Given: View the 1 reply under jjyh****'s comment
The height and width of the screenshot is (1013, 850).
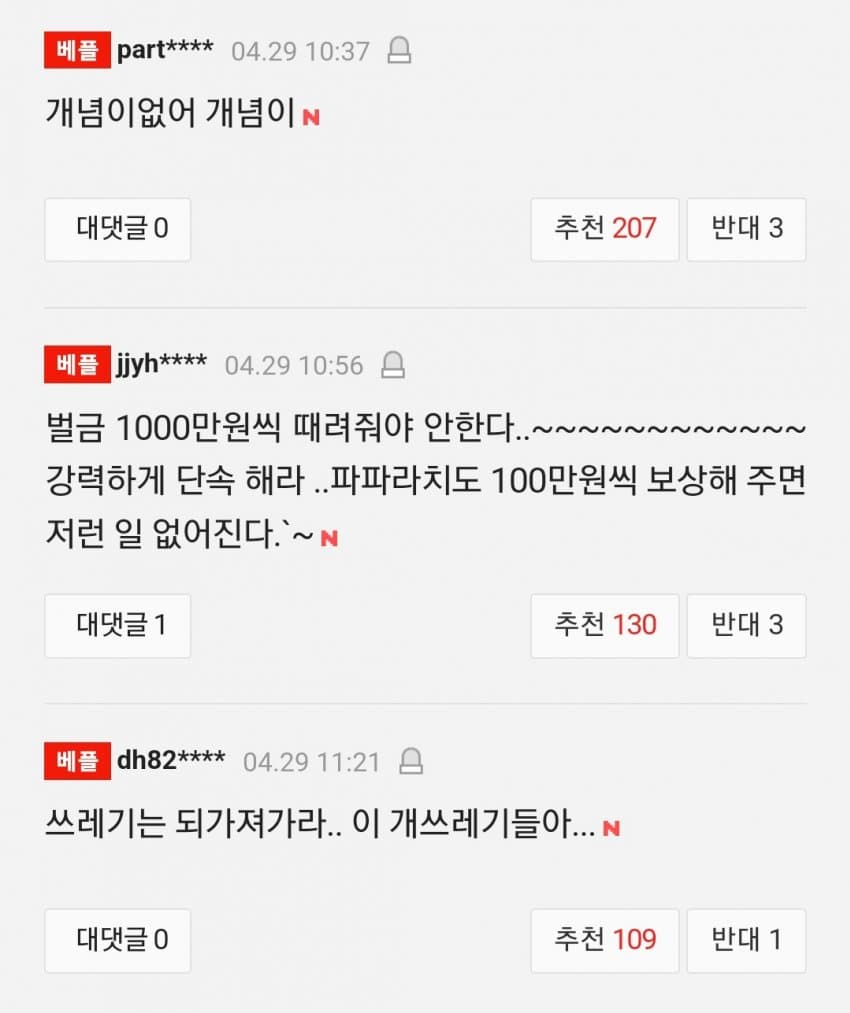Looking at the screenshot, I should pos(118,626).
